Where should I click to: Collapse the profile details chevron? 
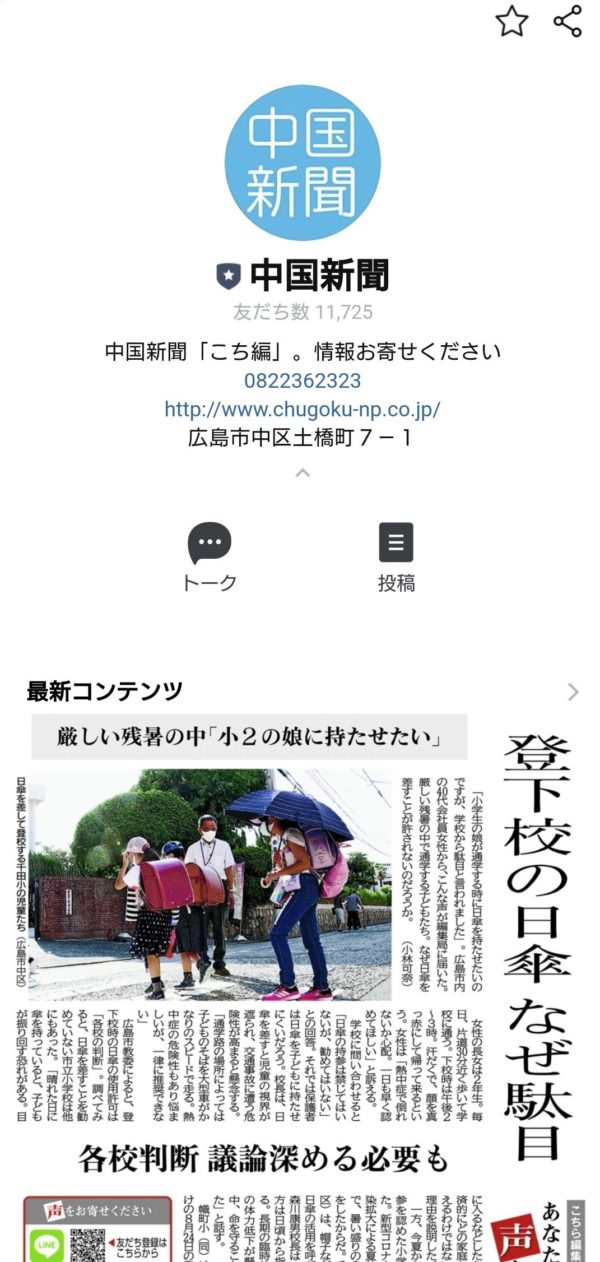pos(302,473)
